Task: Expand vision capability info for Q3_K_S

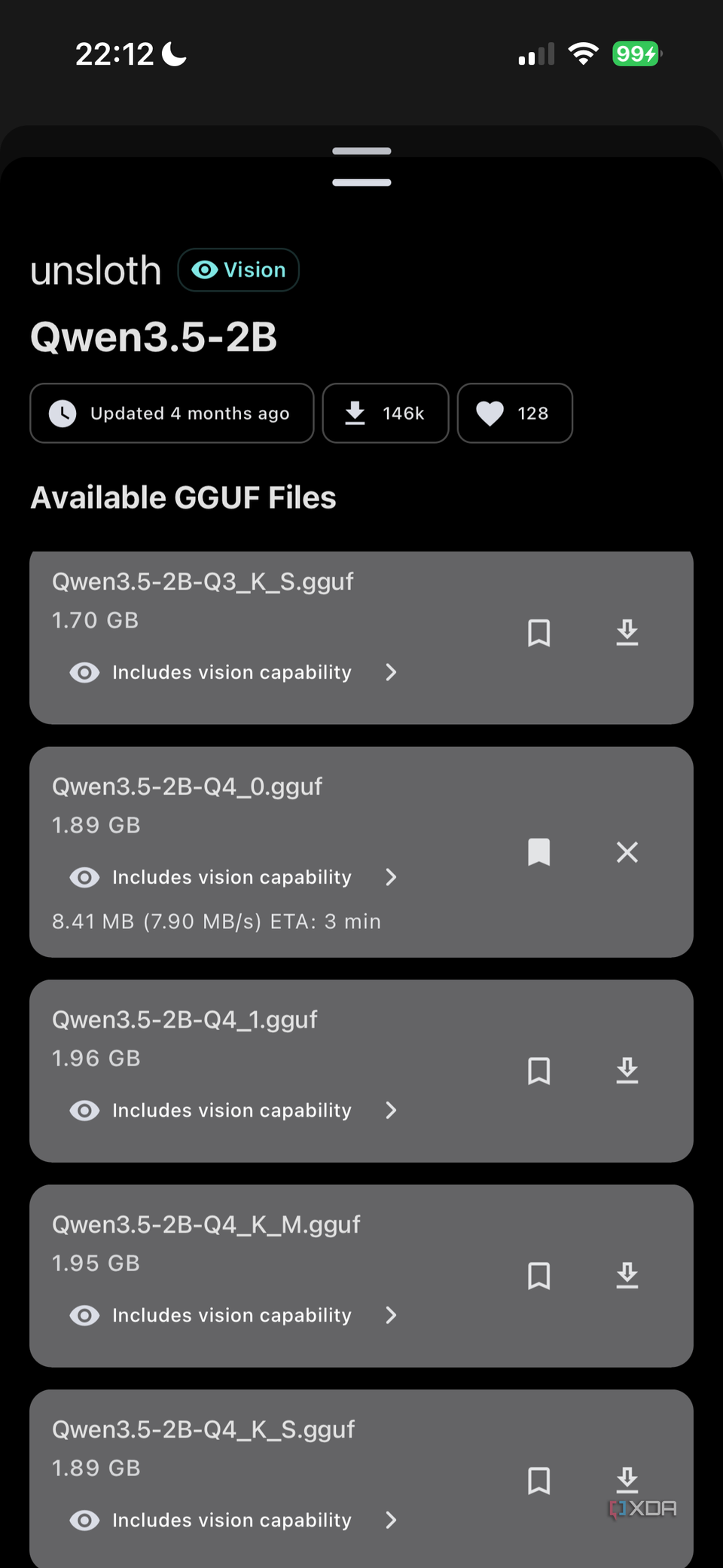Action: point(233,672)
